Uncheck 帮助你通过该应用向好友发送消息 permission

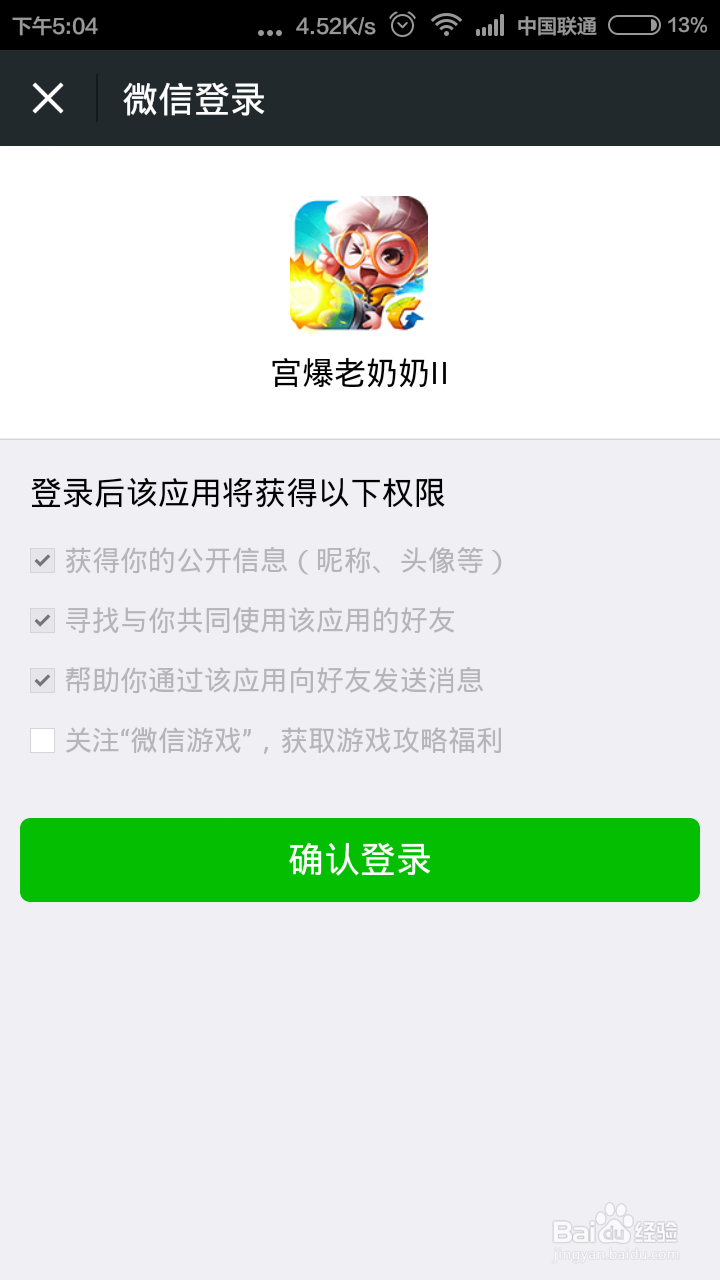coord(40,681)
